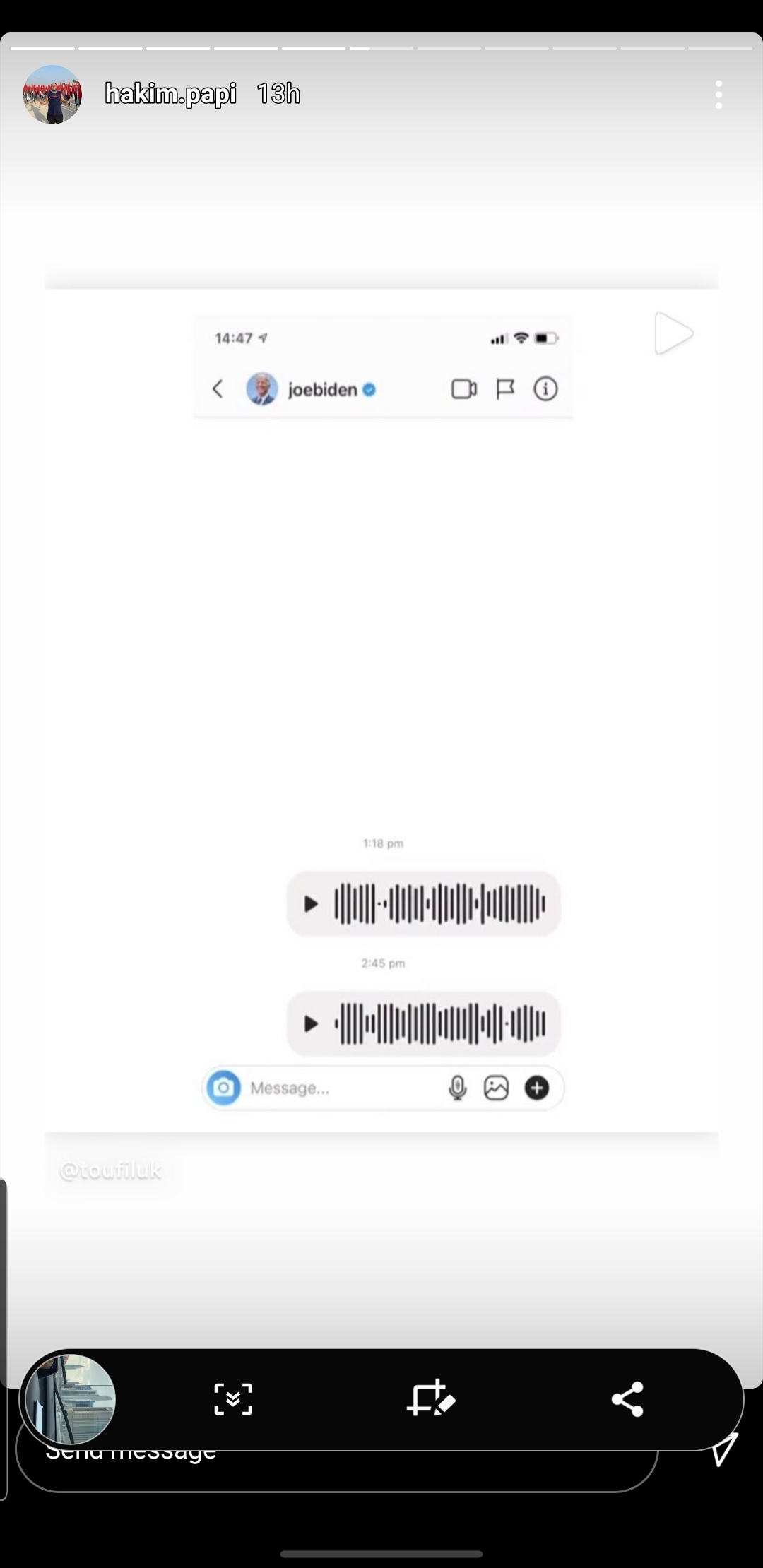Tap the screenshot preview thumbnail
Viewport: 763px width, 1568px height.
click(70, 1399)
